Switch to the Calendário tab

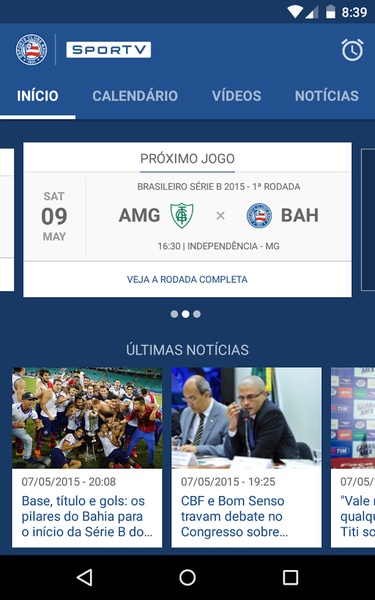(135, 96)
